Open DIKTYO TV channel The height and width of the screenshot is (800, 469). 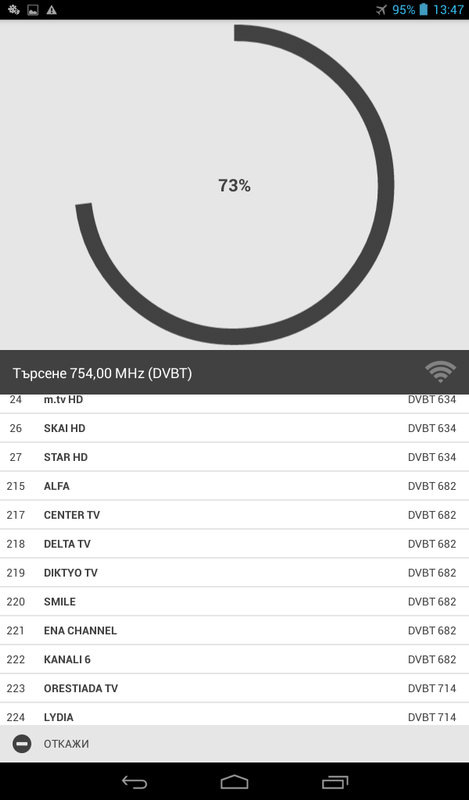(234, 572)
